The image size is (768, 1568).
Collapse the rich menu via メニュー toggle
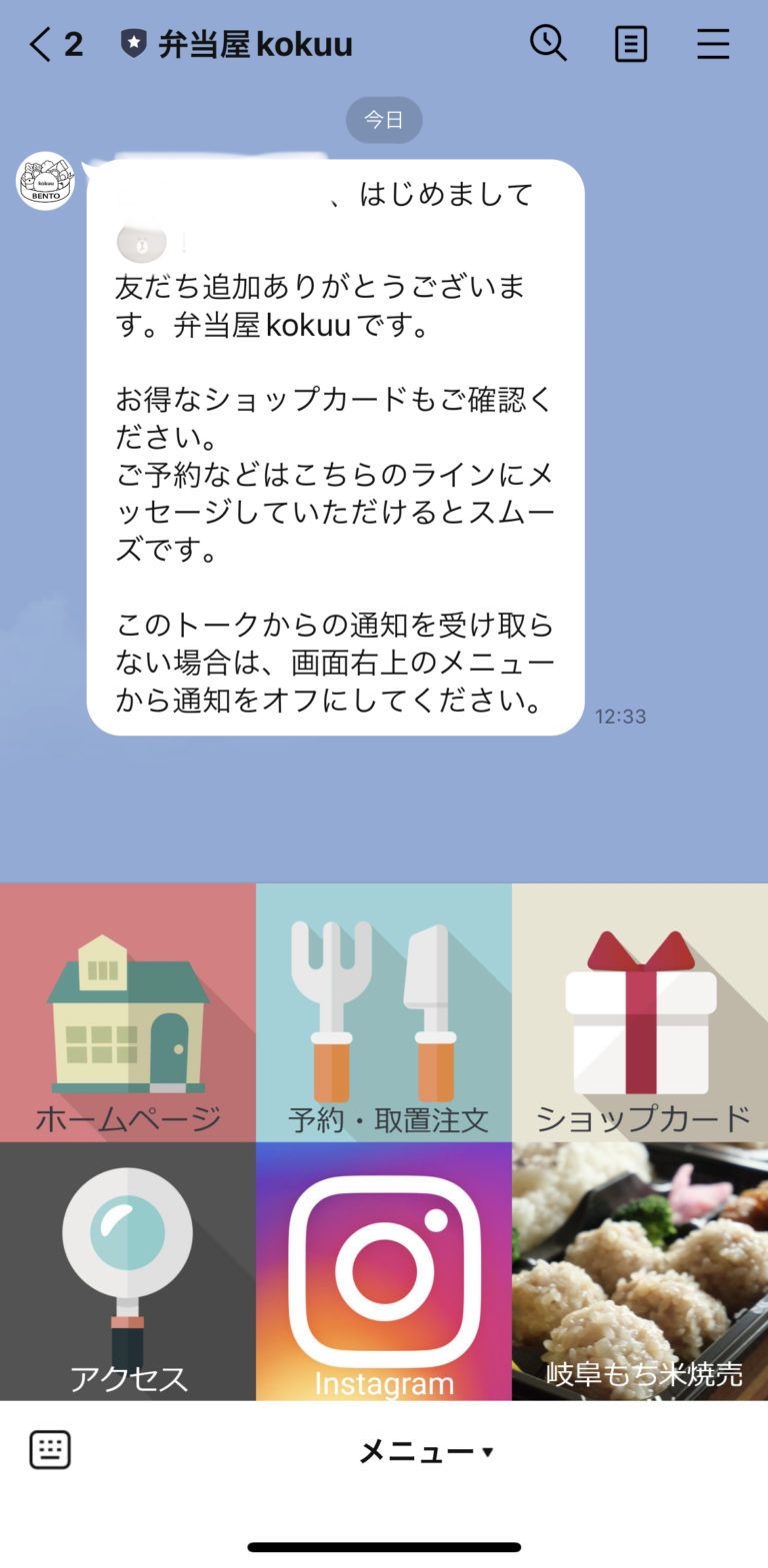(421, 1450)
